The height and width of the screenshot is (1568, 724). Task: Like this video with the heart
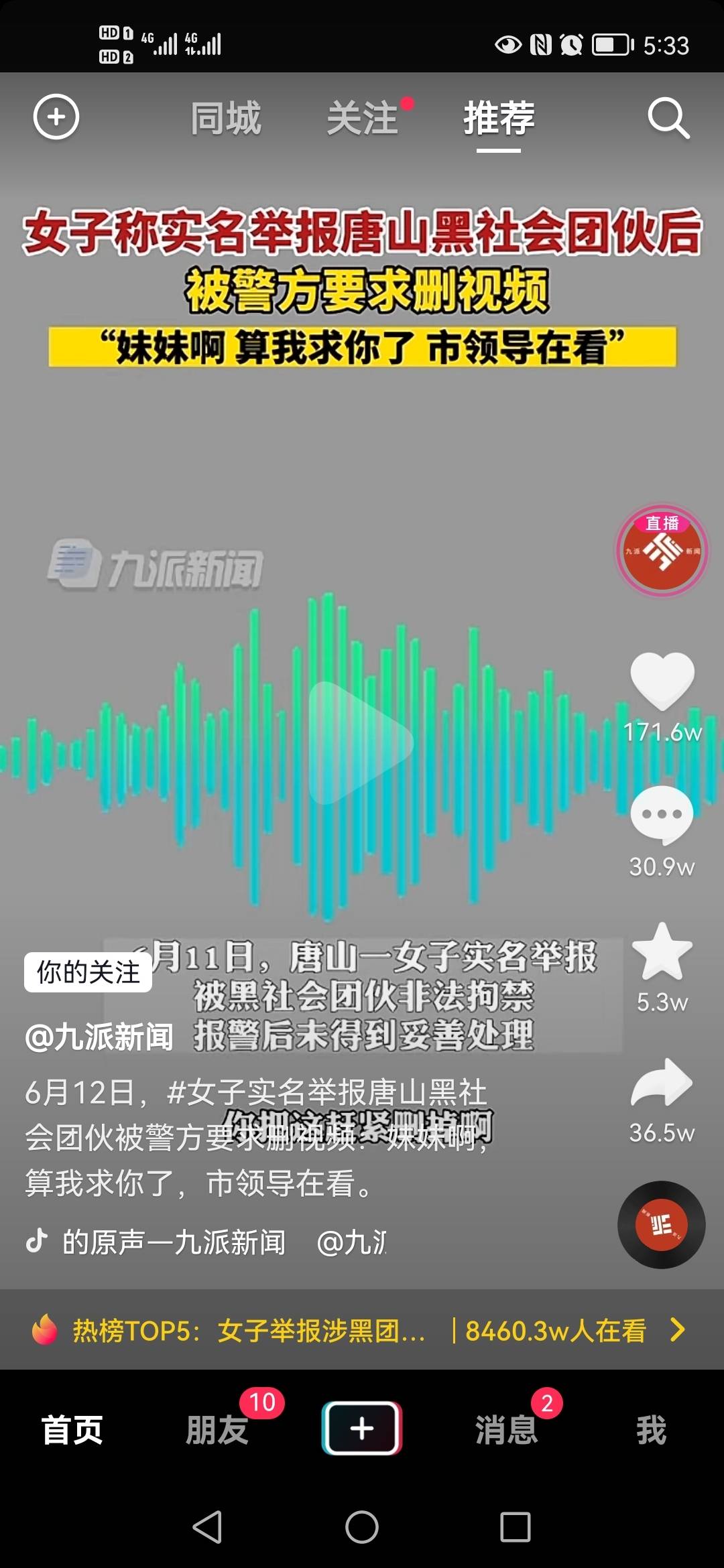point(662,680)
